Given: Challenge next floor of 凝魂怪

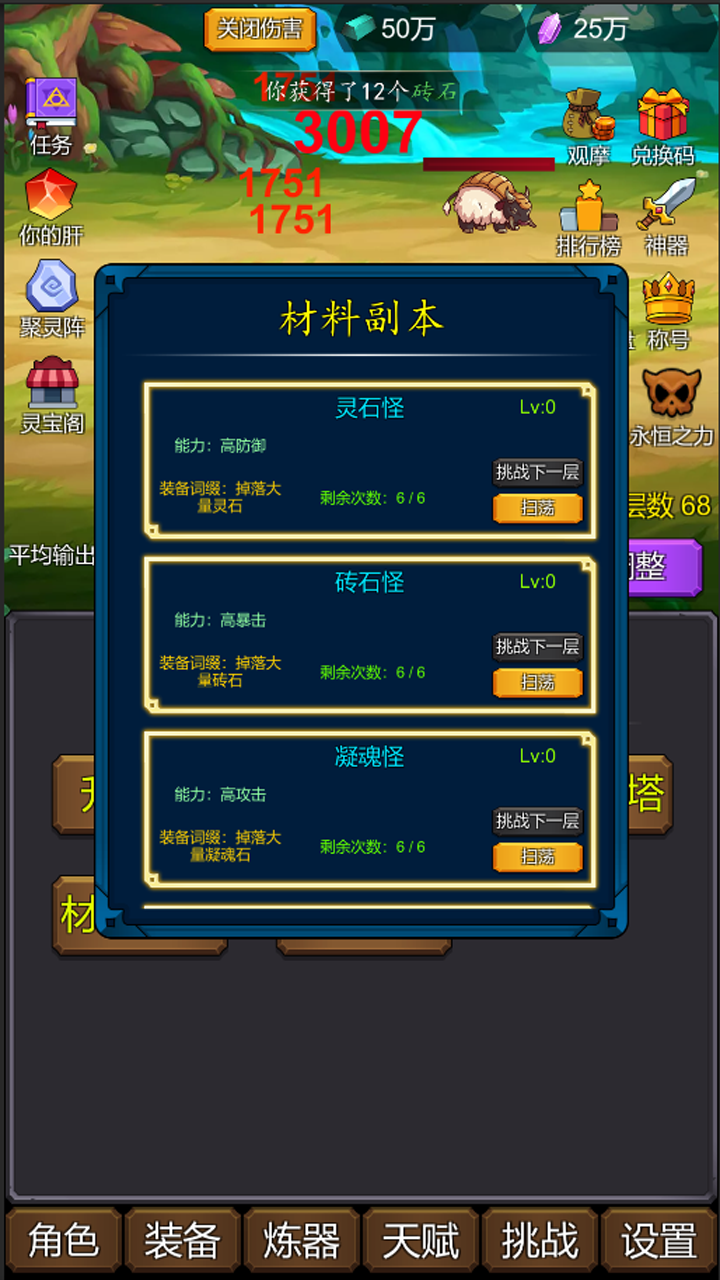Looking at the screenshot, I should pos(538,821).
